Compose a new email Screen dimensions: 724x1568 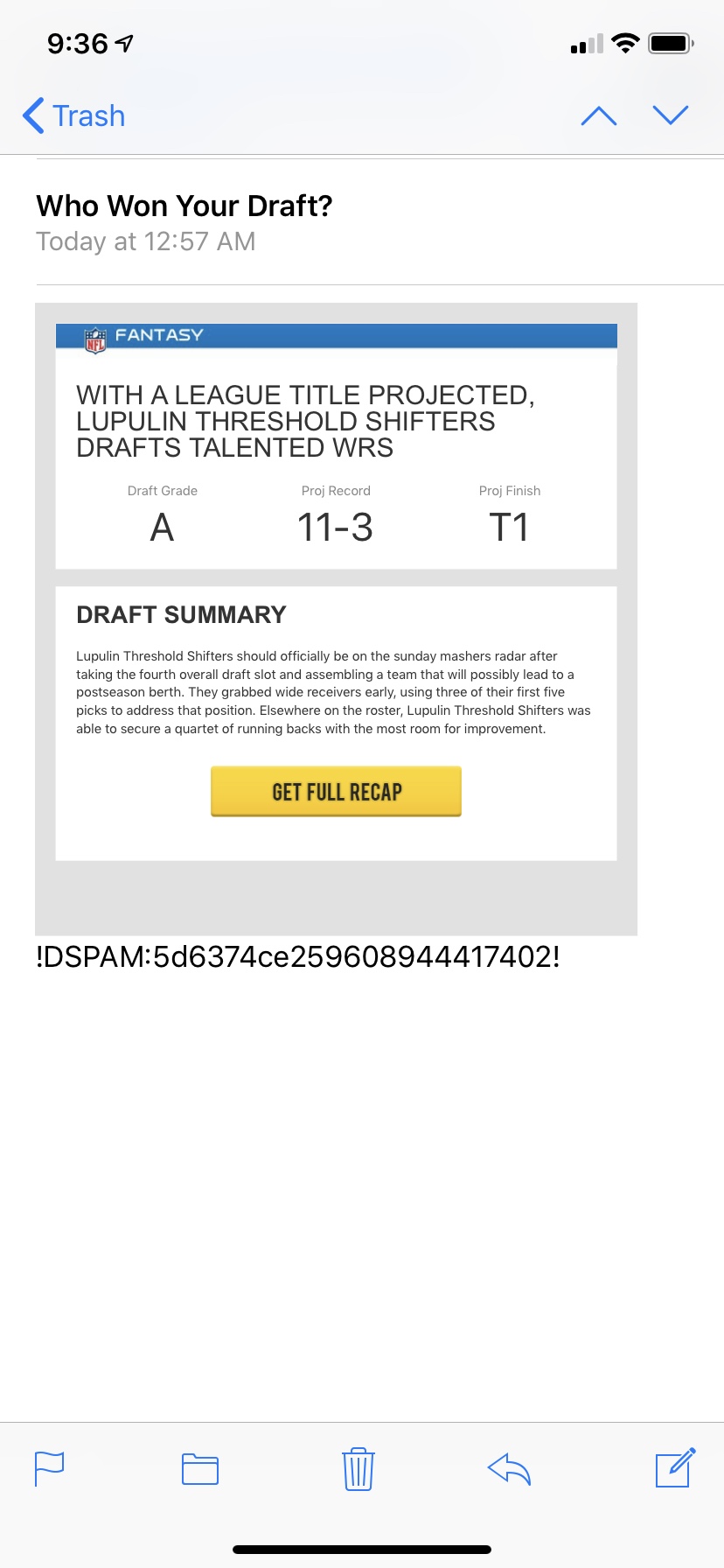click(675, 1467)
